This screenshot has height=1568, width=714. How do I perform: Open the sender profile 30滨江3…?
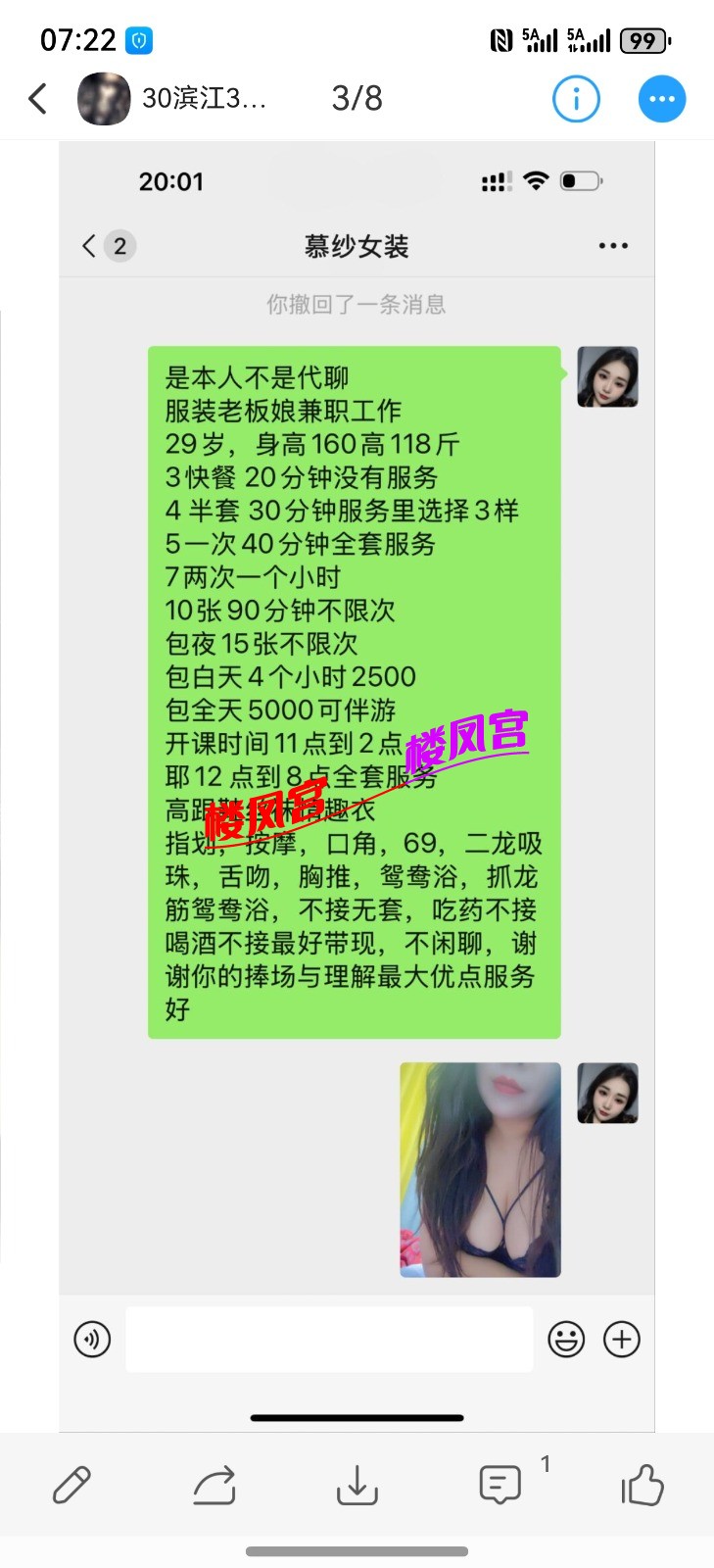(x=172, y=98)
